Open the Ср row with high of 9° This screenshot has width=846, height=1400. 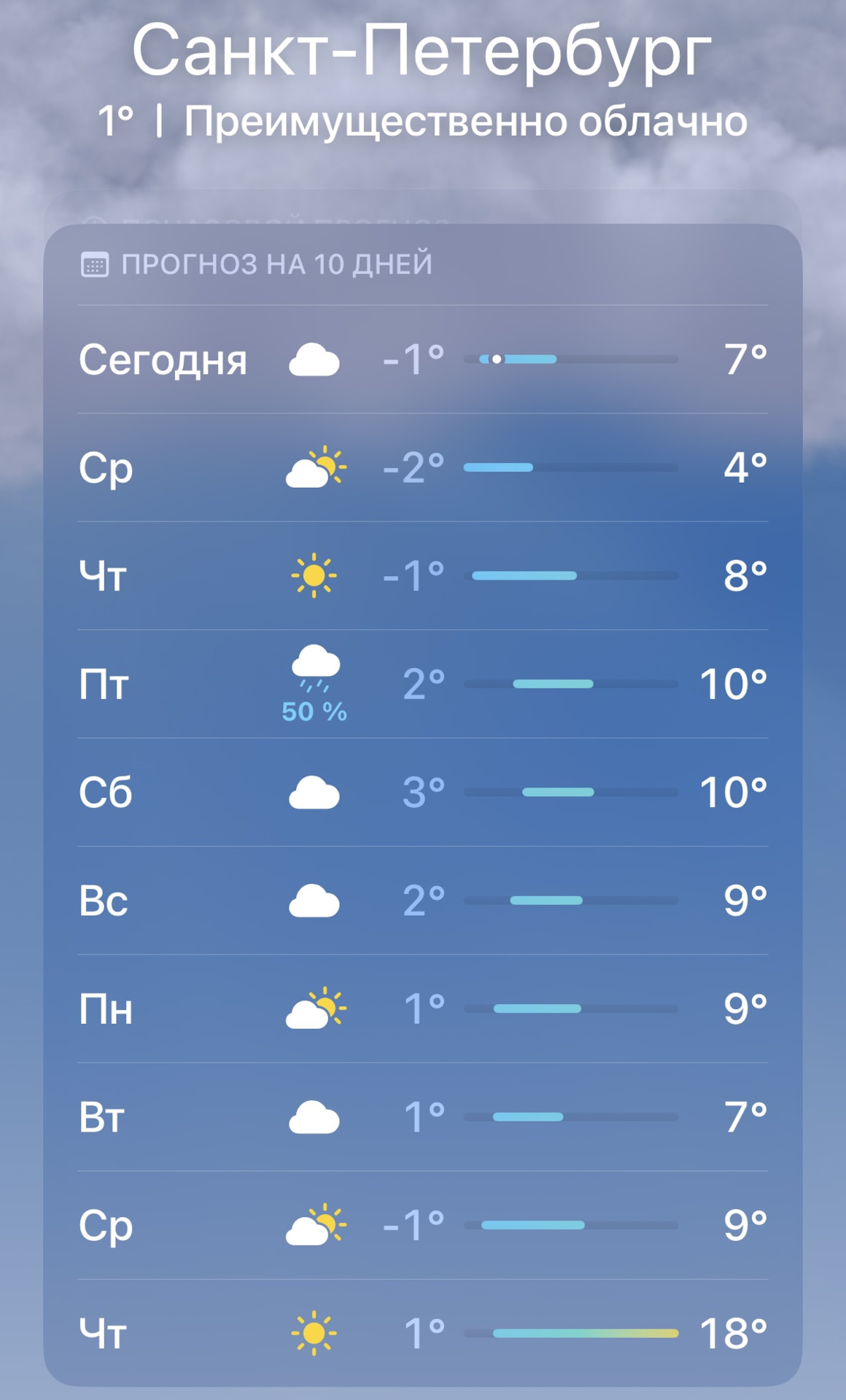tap(423, 1225)
